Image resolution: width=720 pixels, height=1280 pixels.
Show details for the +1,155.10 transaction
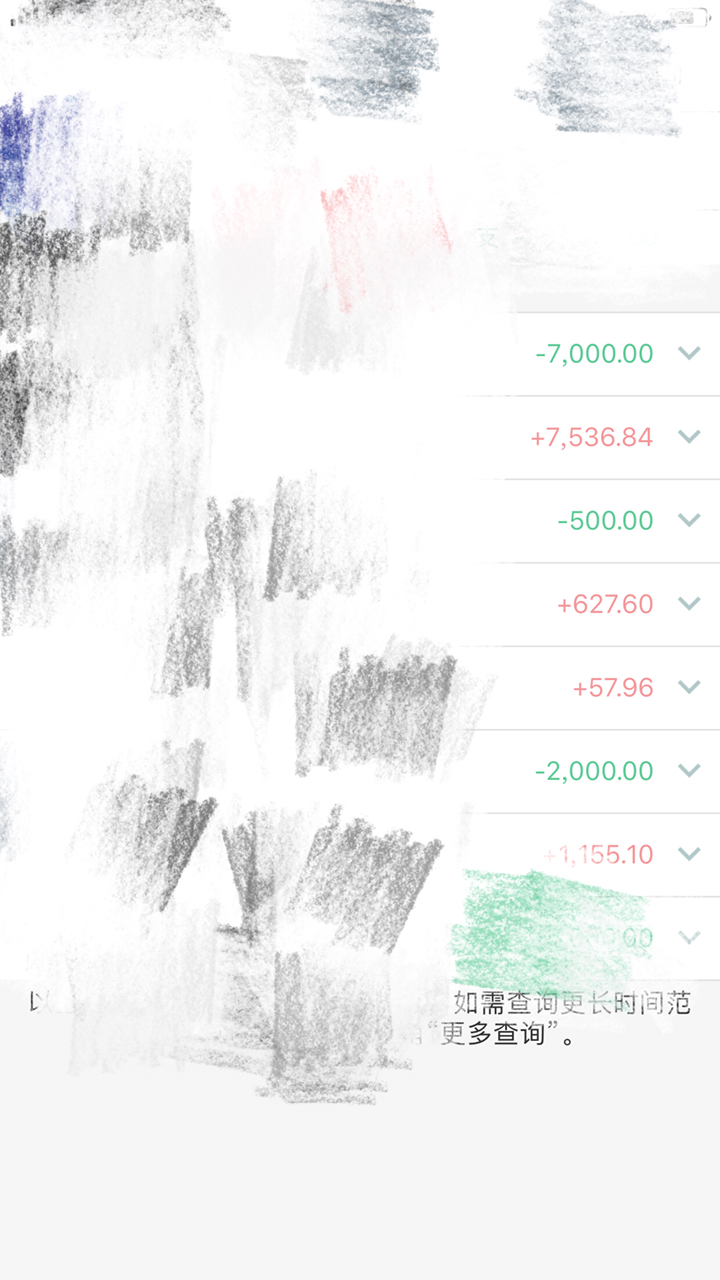tap(689, 854)
